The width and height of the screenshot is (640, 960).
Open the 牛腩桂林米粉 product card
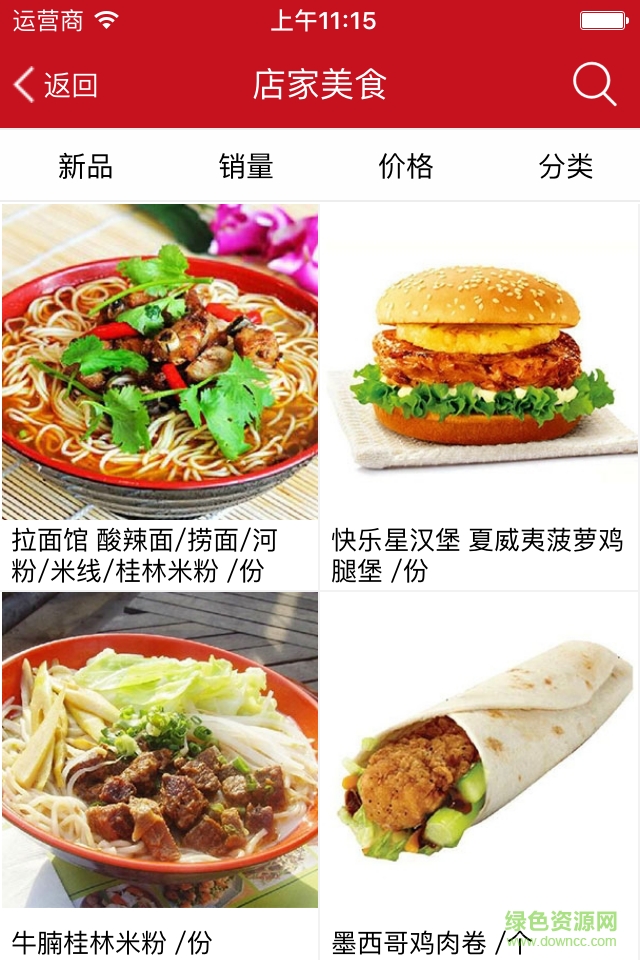click(x=160, y=775)
